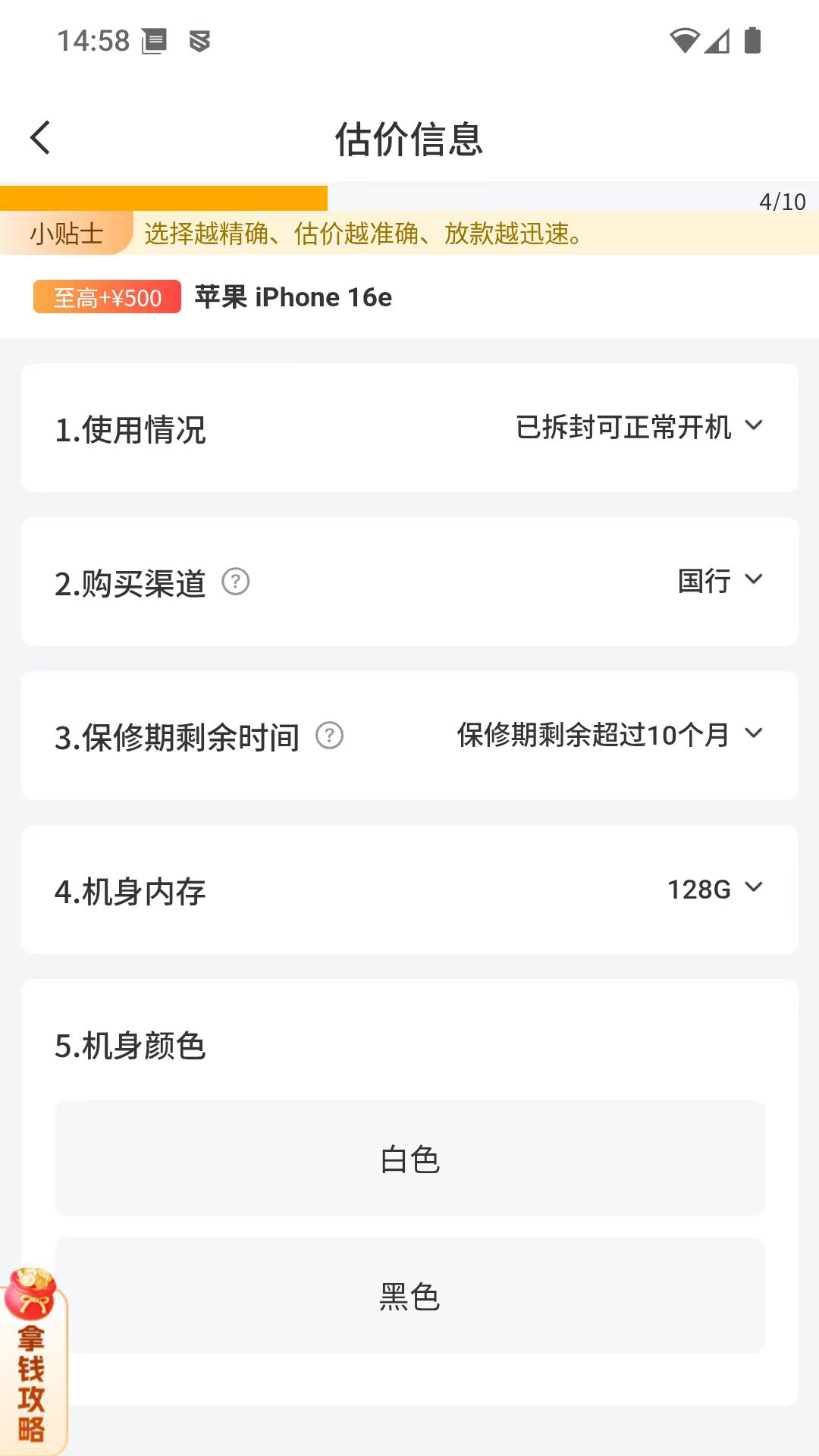Image resolution: width=819 pixels, height=1456 pixels.
Task: Select 白色 as the phone color
Action: pos(409,1158)
